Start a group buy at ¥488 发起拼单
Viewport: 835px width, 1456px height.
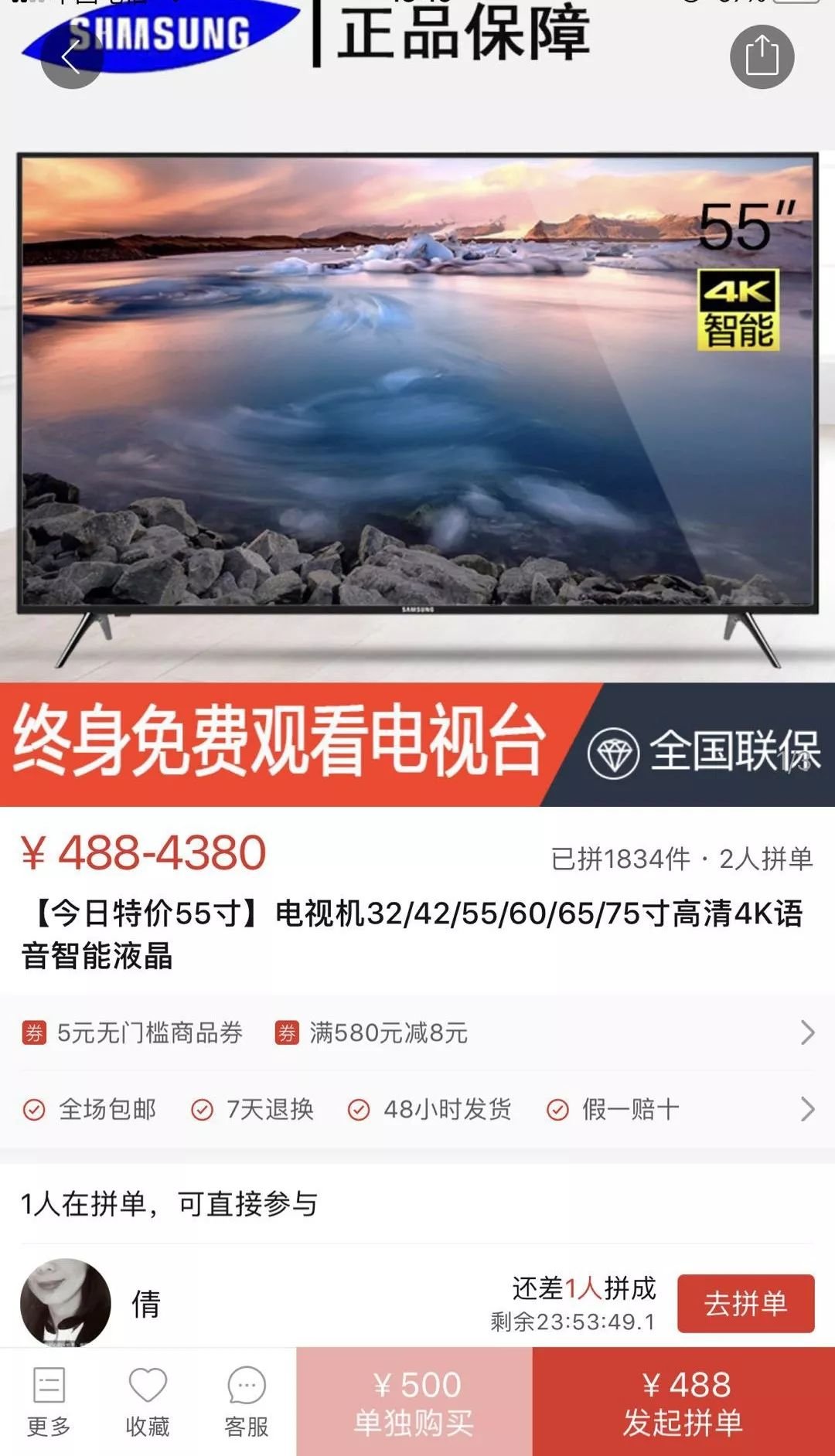coord(683,1402)
